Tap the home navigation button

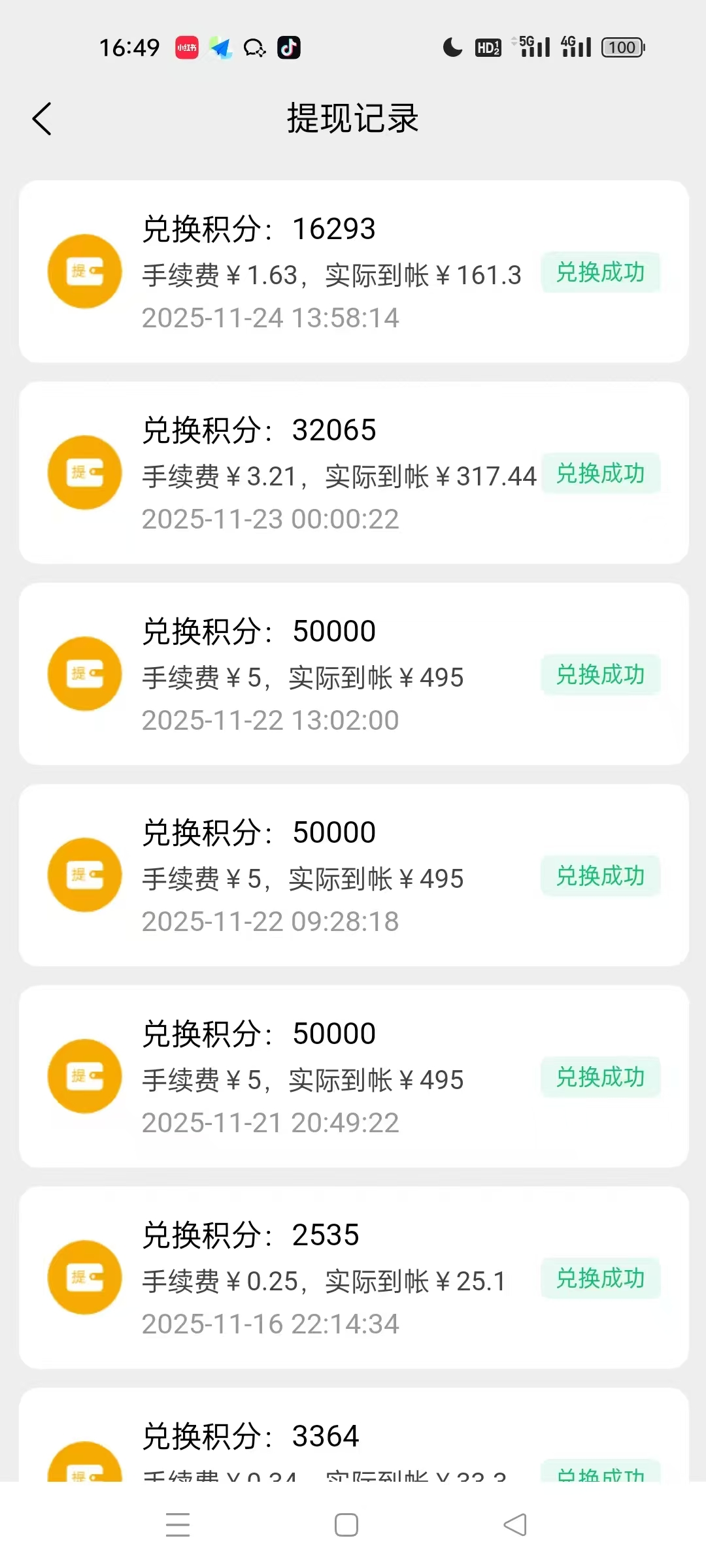point(345,1524)
